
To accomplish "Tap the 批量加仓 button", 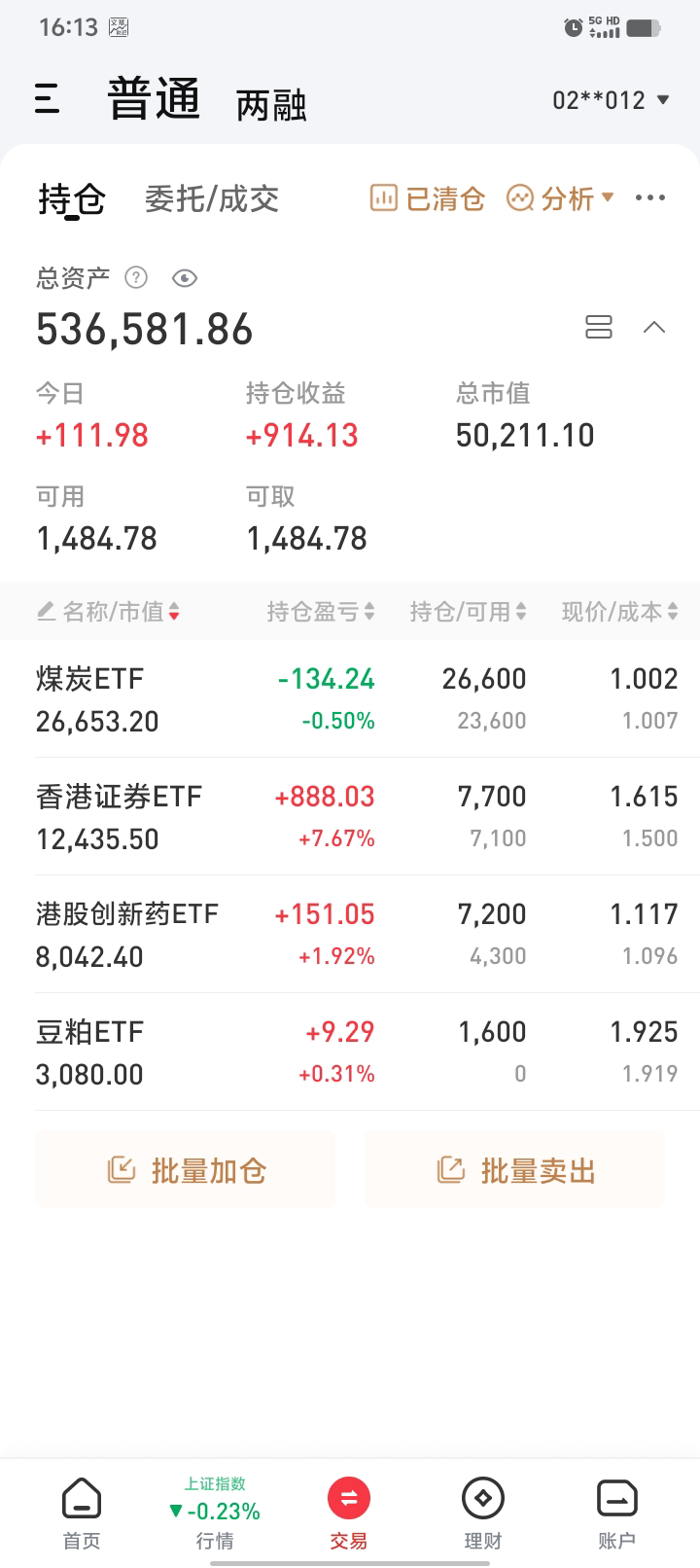I will coord(186,1170).
